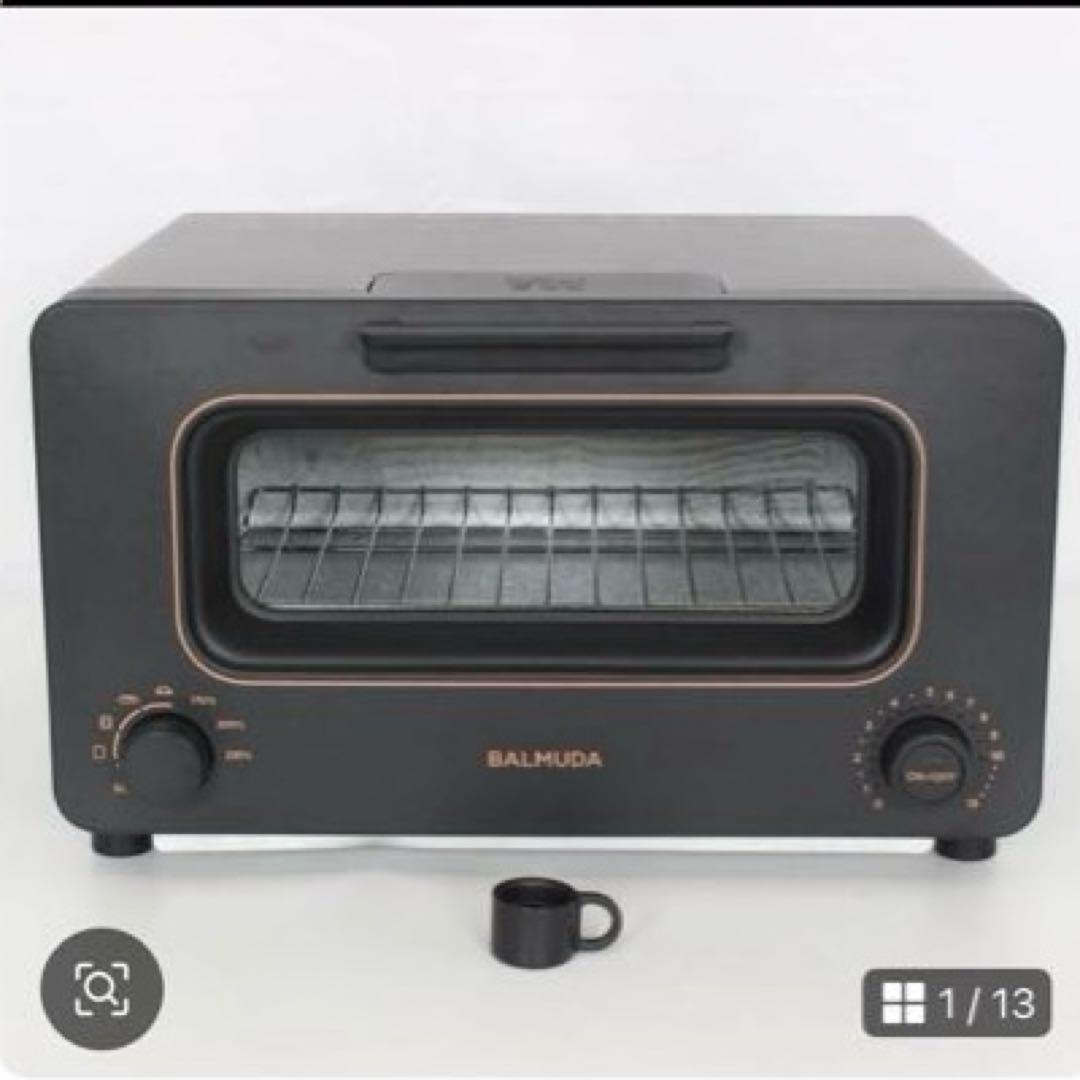Open visual search with the lens icon
This screenshot has height=1080, width=1080.
[x=102, y=988]
